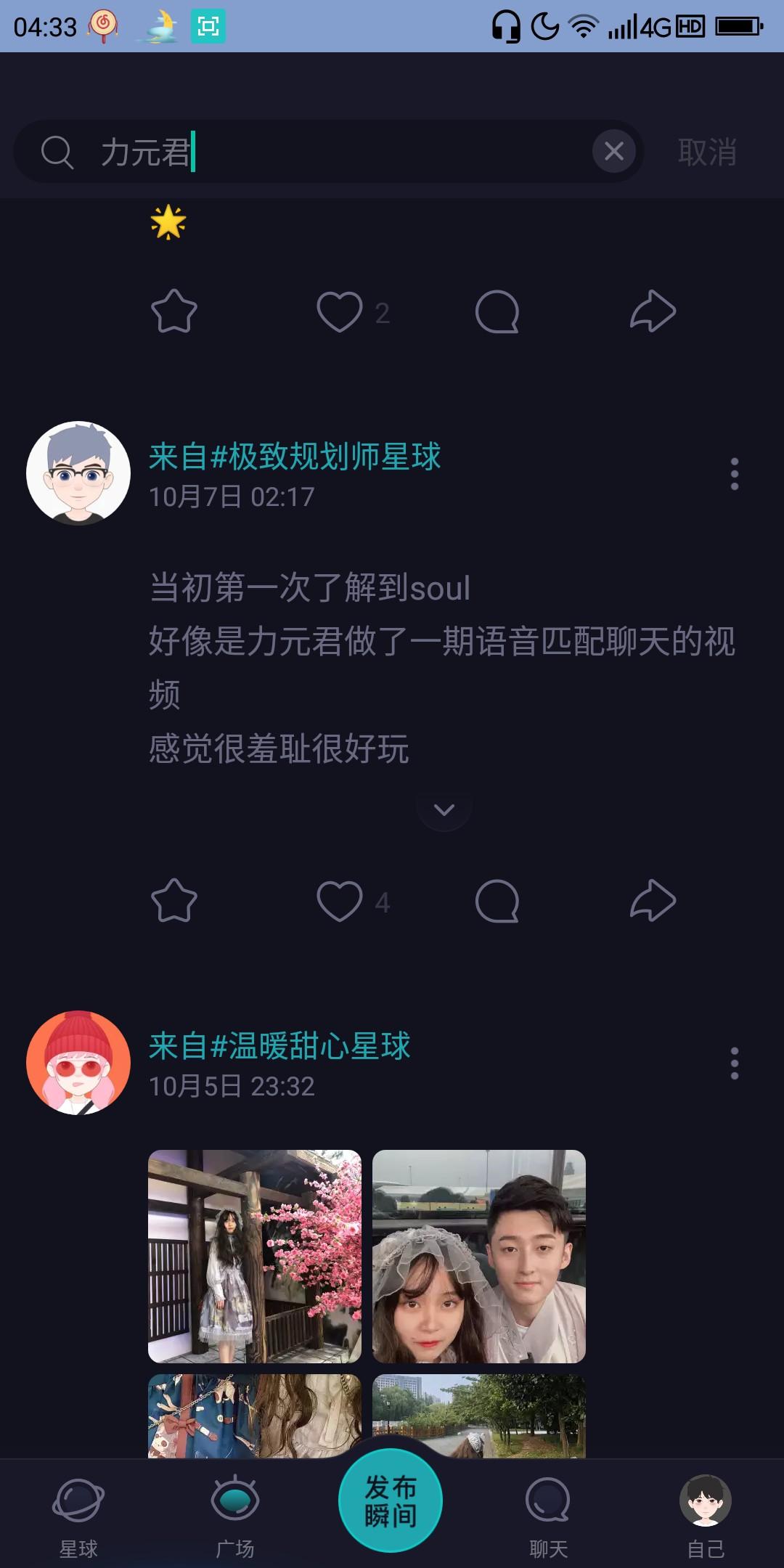Screen dimensions: 784x1568
Task: Share the 极致规划师星球 post
Action: coord(653,901)
